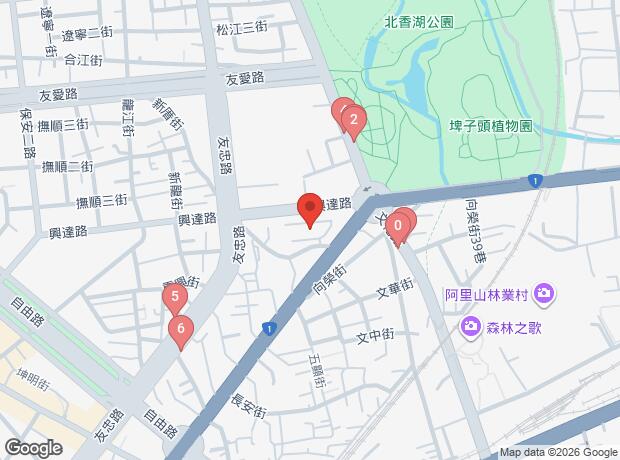
Task: Open the 森林之歌 place icon
Action: (472, 326)
